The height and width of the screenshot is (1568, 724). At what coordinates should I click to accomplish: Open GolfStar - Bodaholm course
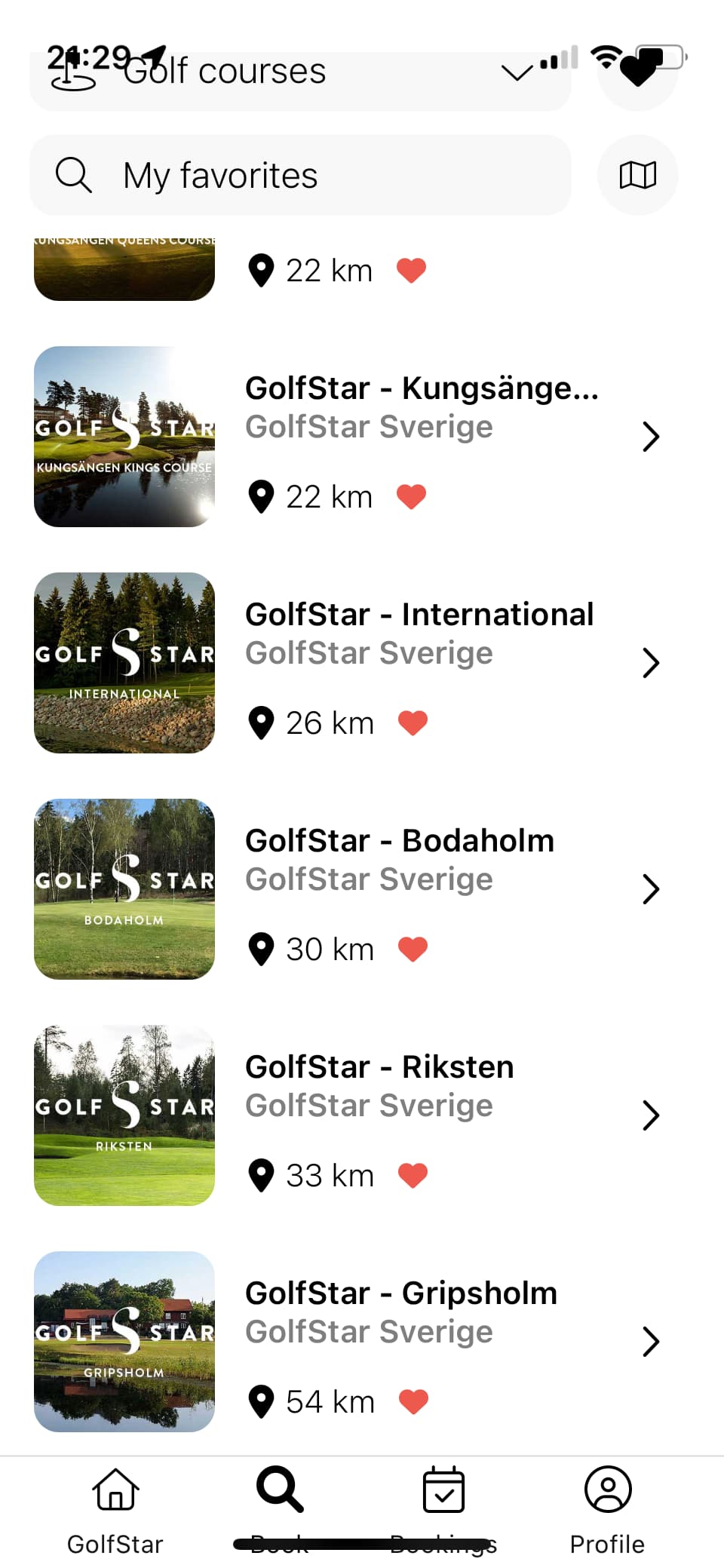pos(354,889)
